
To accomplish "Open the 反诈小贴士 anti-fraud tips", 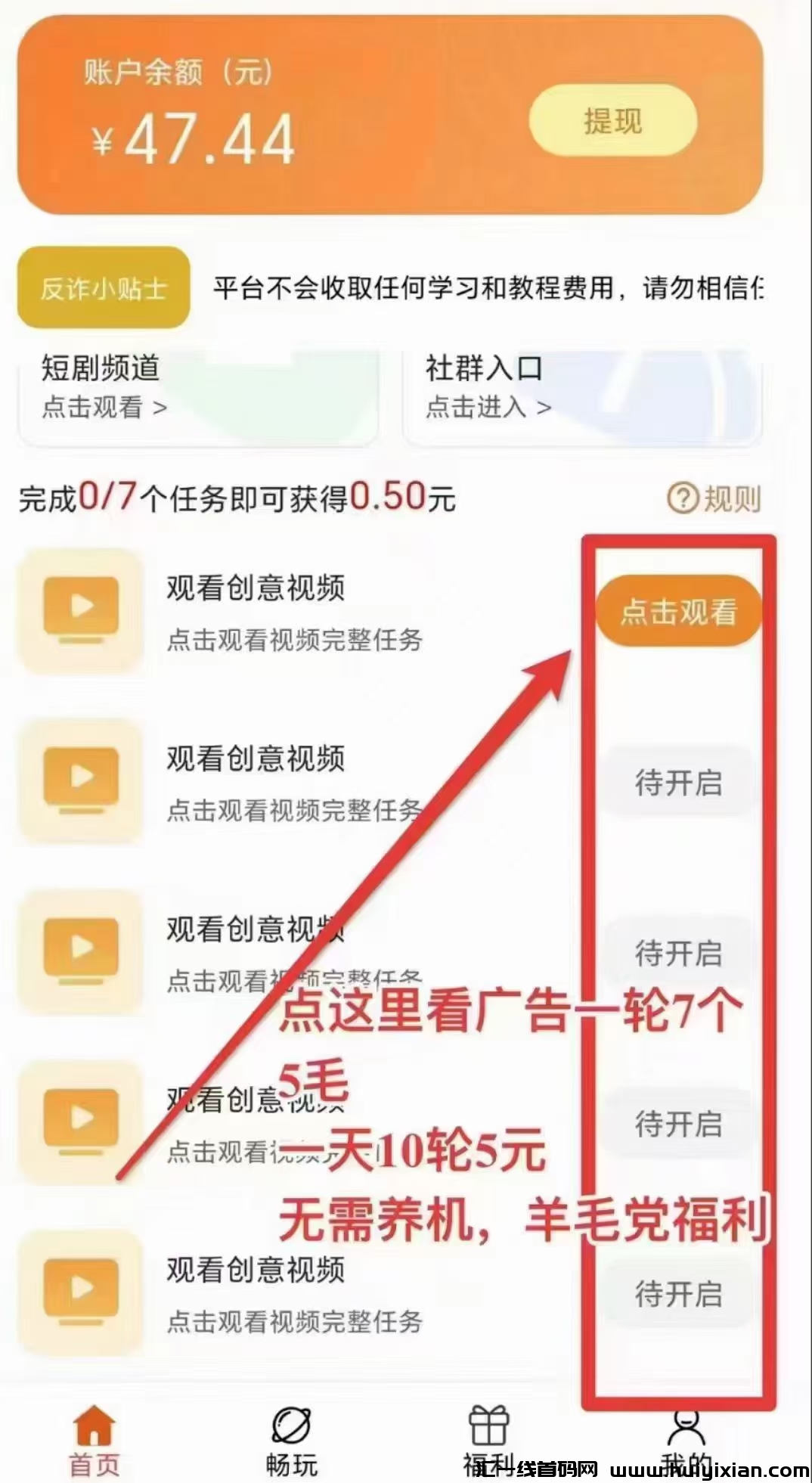I will pos(104,288).
